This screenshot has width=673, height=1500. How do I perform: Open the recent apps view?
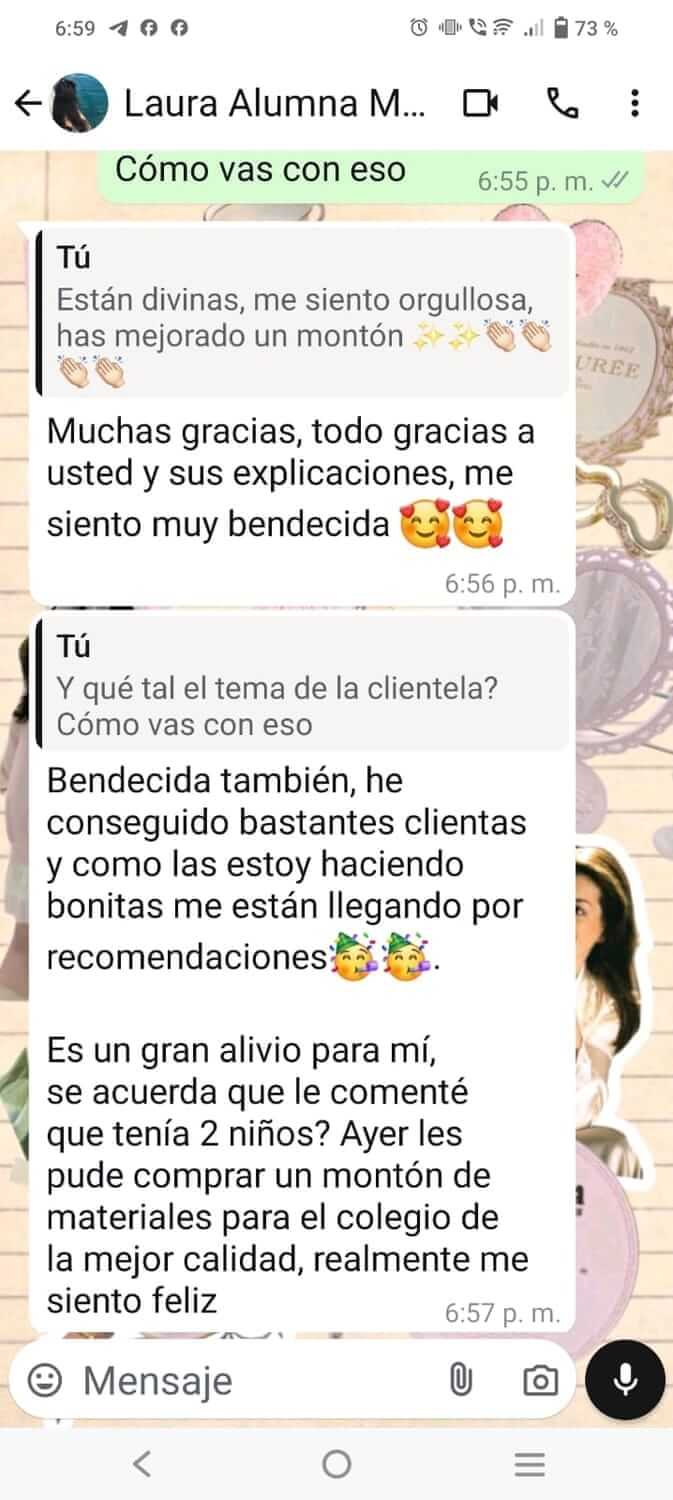529,1465
